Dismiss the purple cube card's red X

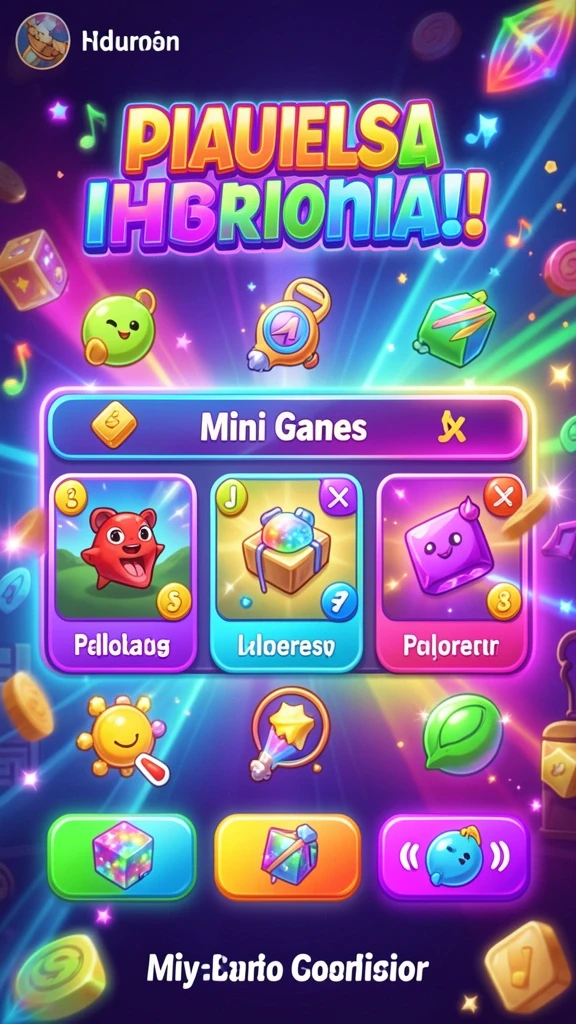tap(503, 499)
